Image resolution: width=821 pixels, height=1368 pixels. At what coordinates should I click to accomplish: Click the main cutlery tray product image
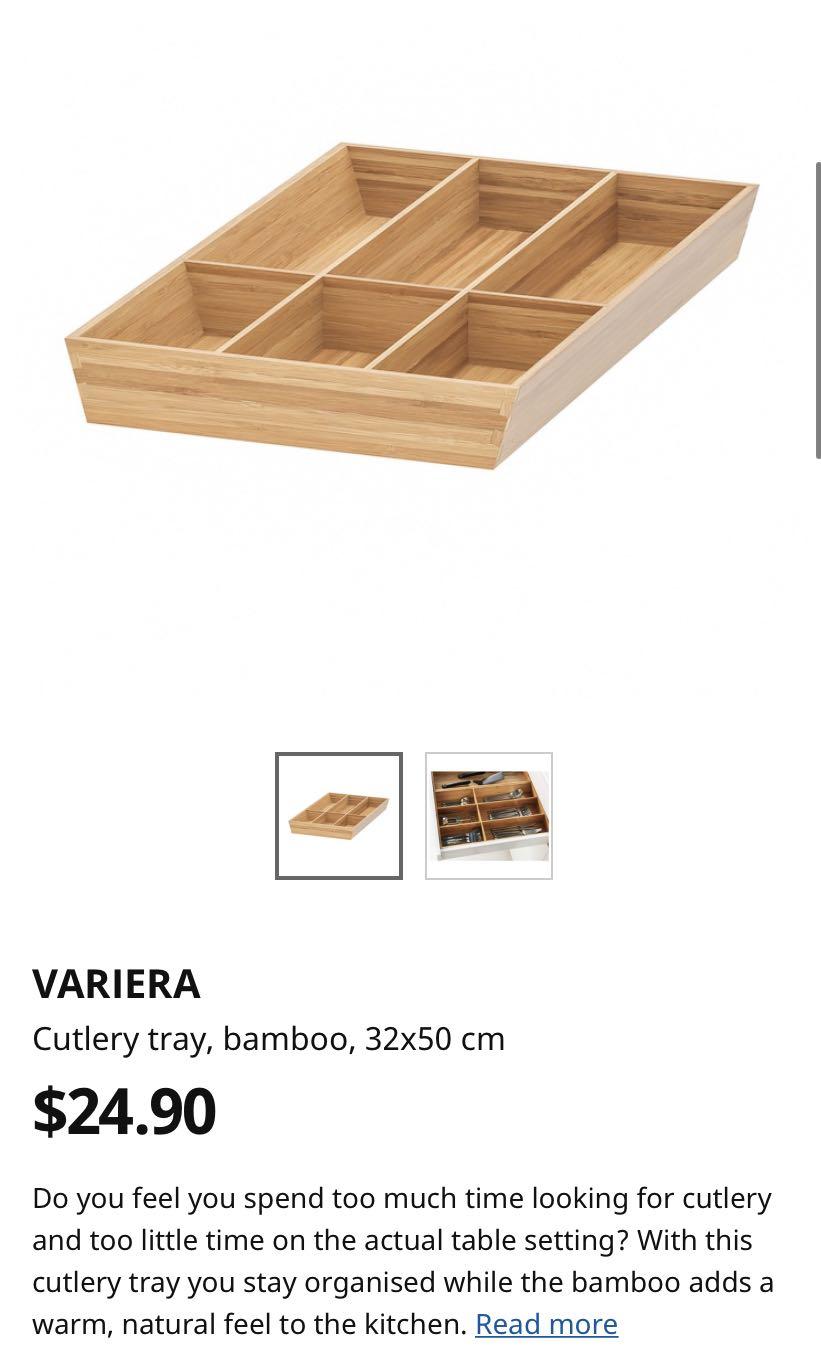(x=410, y=300)
